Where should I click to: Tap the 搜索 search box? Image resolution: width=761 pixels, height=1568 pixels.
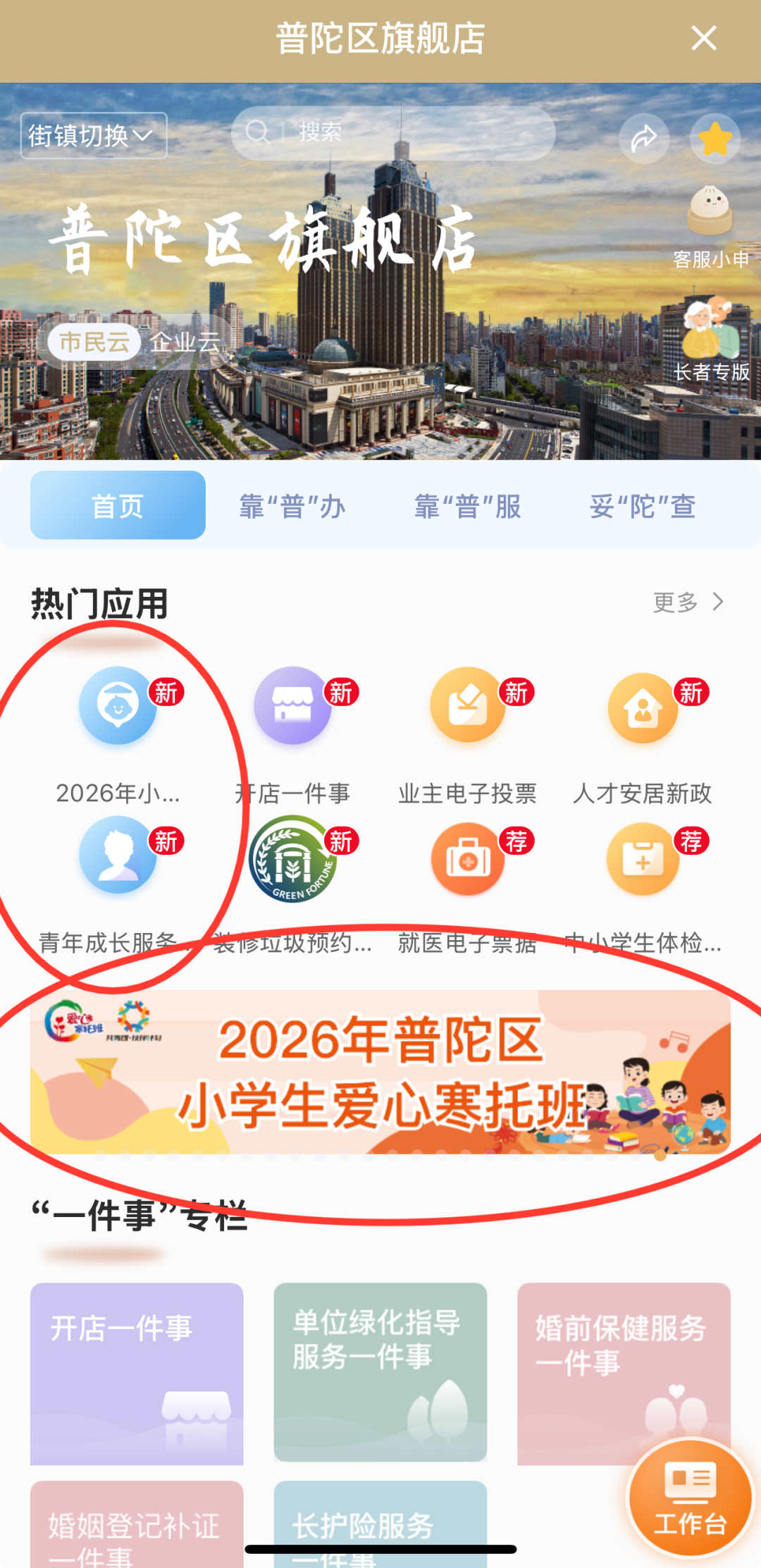393,132
